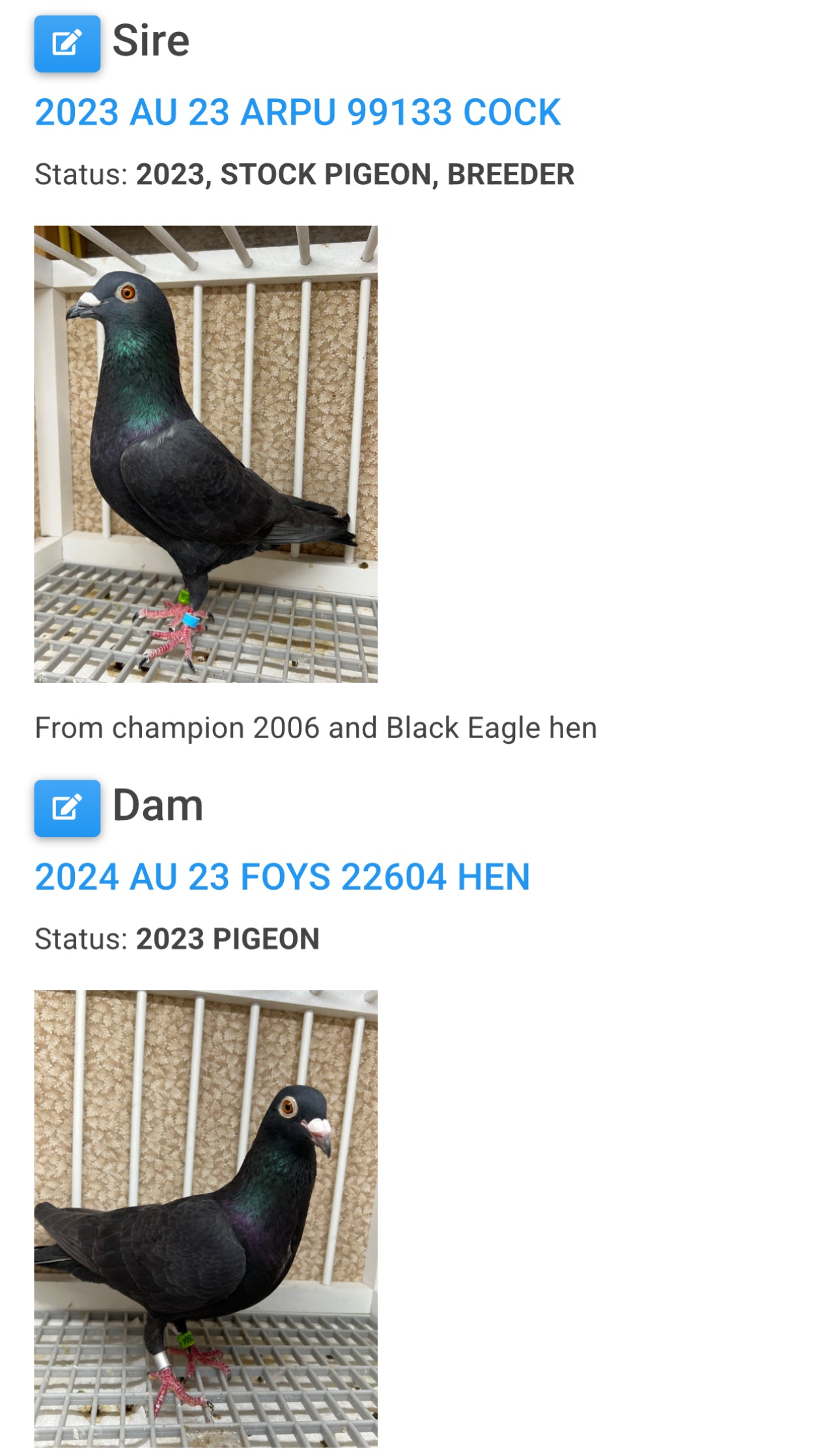
Task: Edit the Dam pigeon entry
Action: (67, 808)
